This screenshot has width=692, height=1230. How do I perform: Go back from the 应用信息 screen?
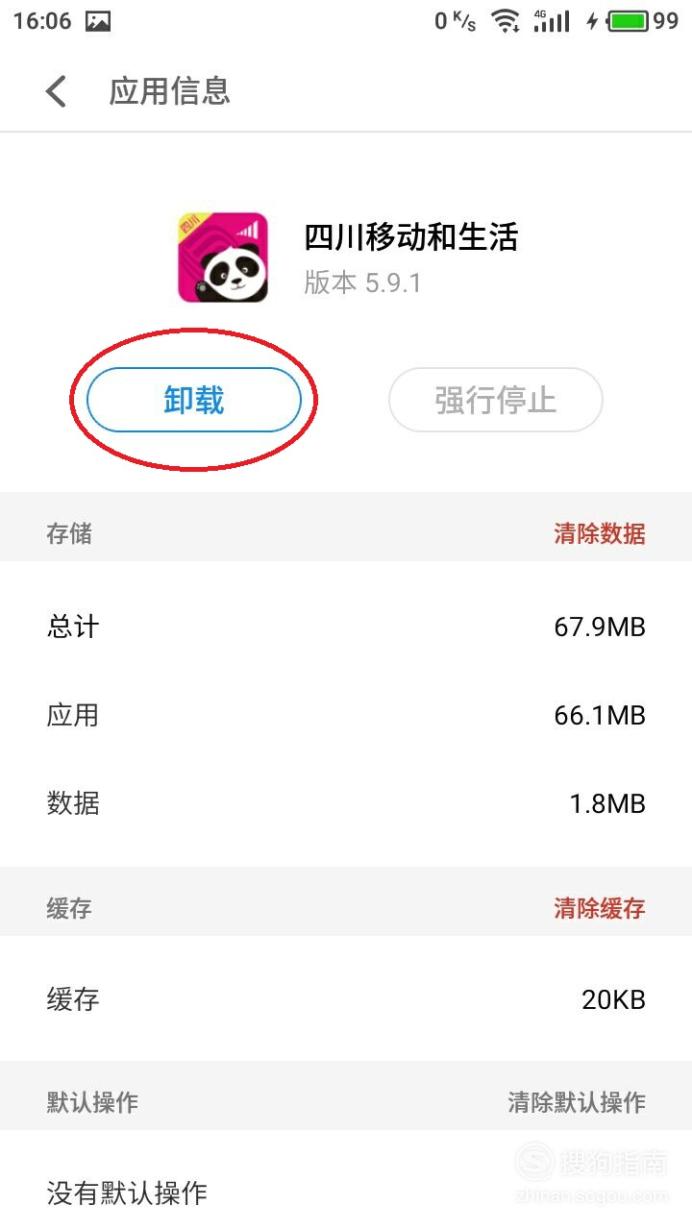[57, 92]
